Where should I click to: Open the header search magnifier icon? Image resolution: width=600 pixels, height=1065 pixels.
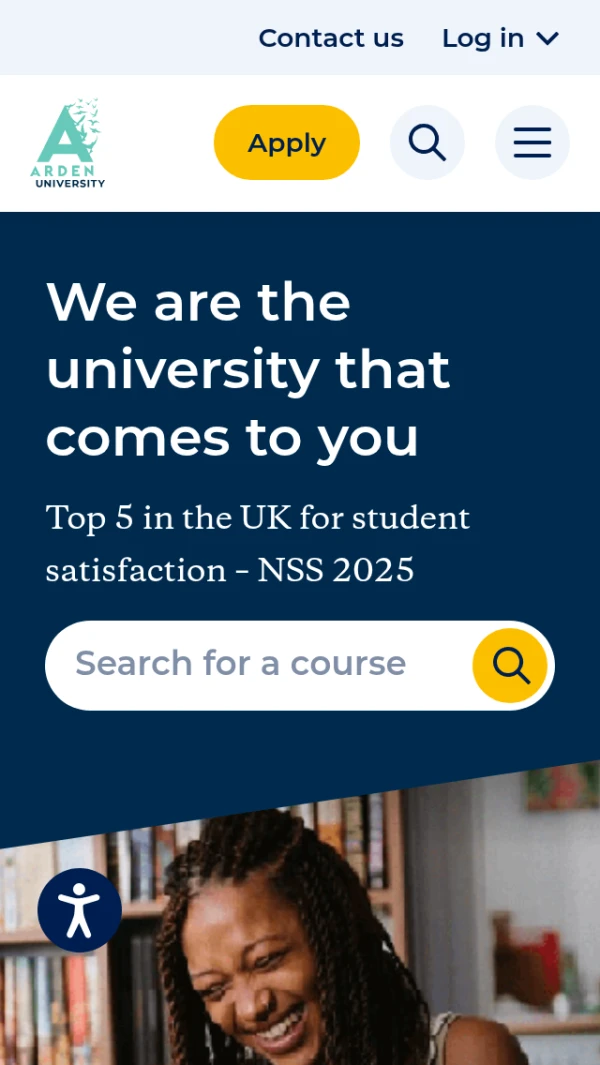tap(427, 143)
